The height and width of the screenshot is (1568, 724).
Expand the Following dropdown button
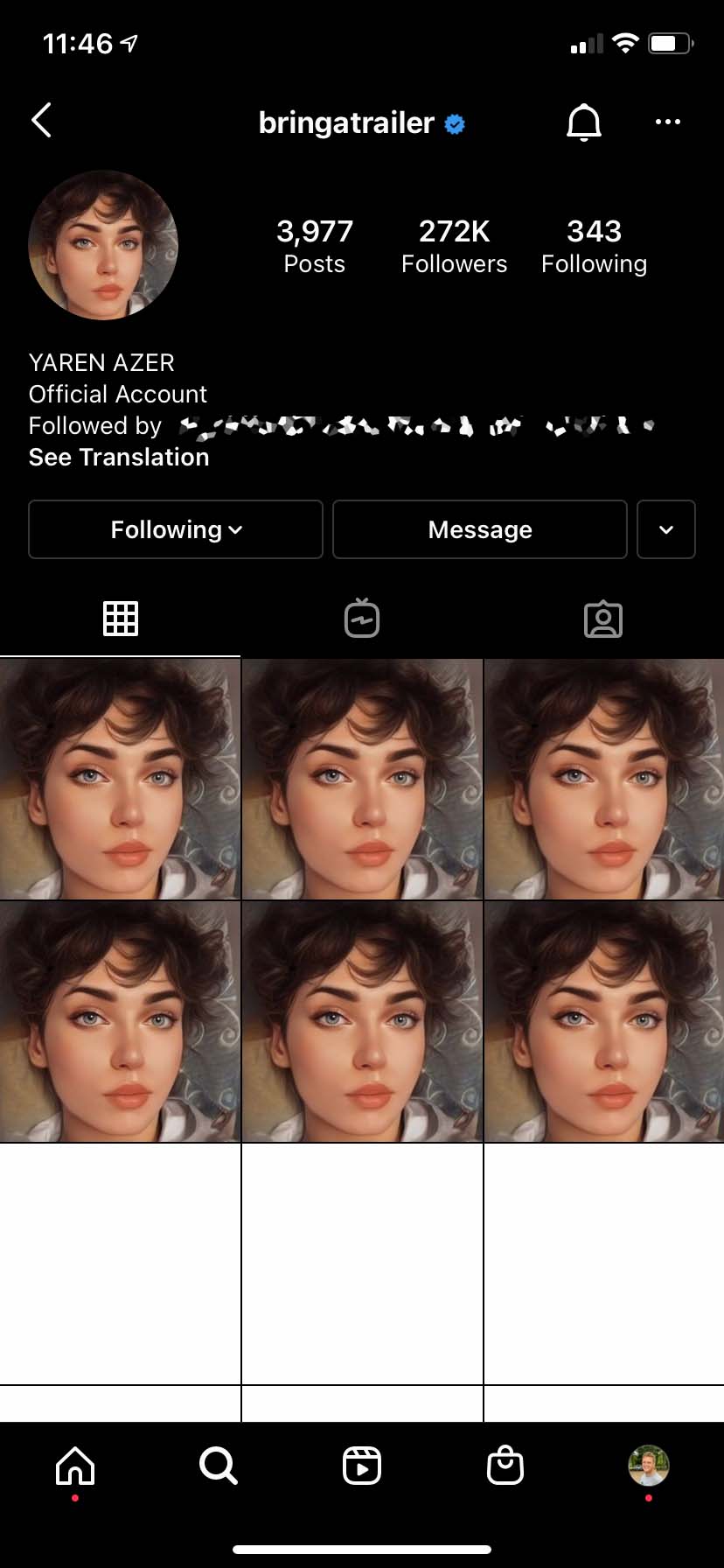[176, 529]
